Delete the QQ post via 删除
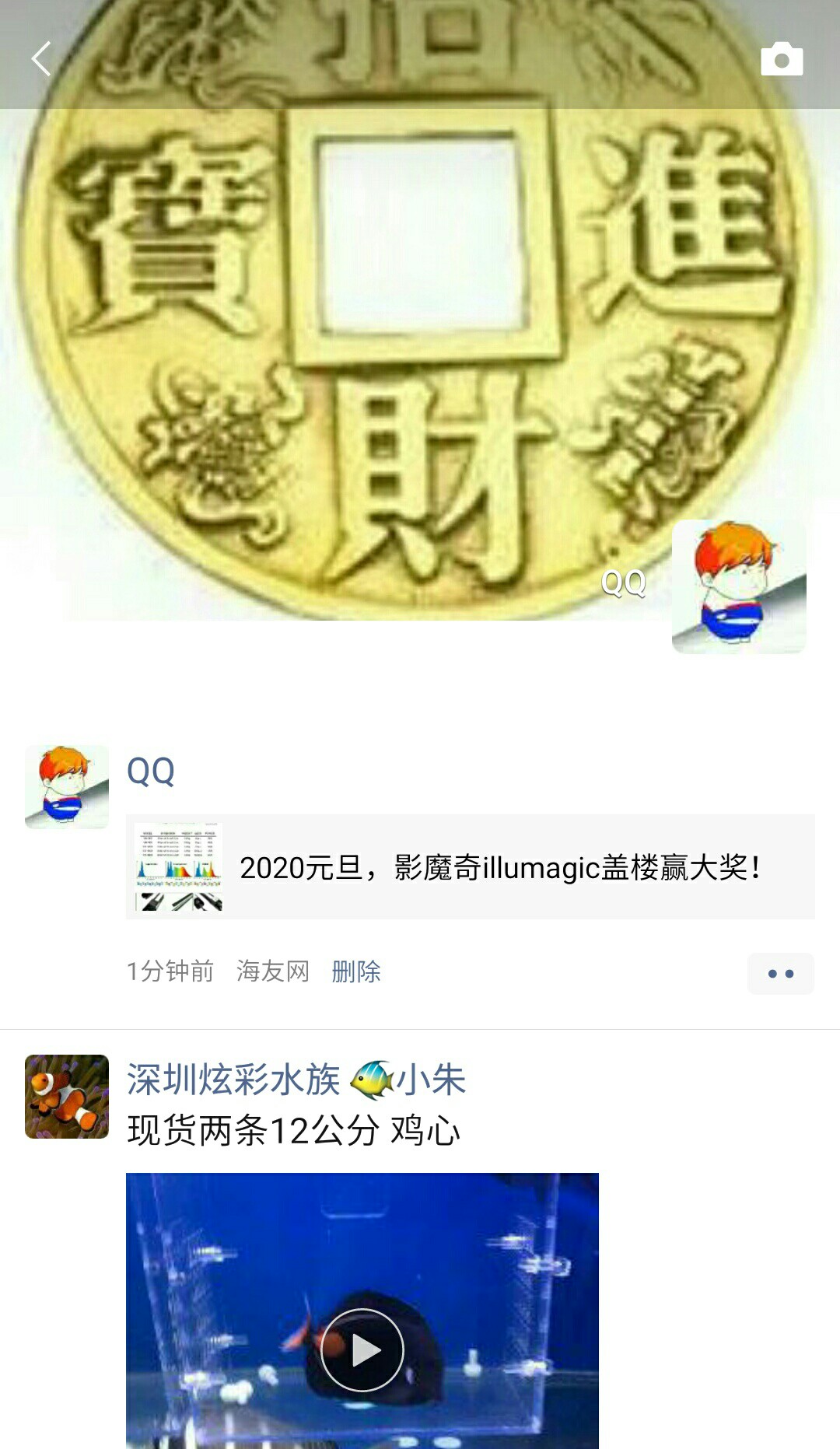This screenshot has height=1449, width=840. point(355,971)
